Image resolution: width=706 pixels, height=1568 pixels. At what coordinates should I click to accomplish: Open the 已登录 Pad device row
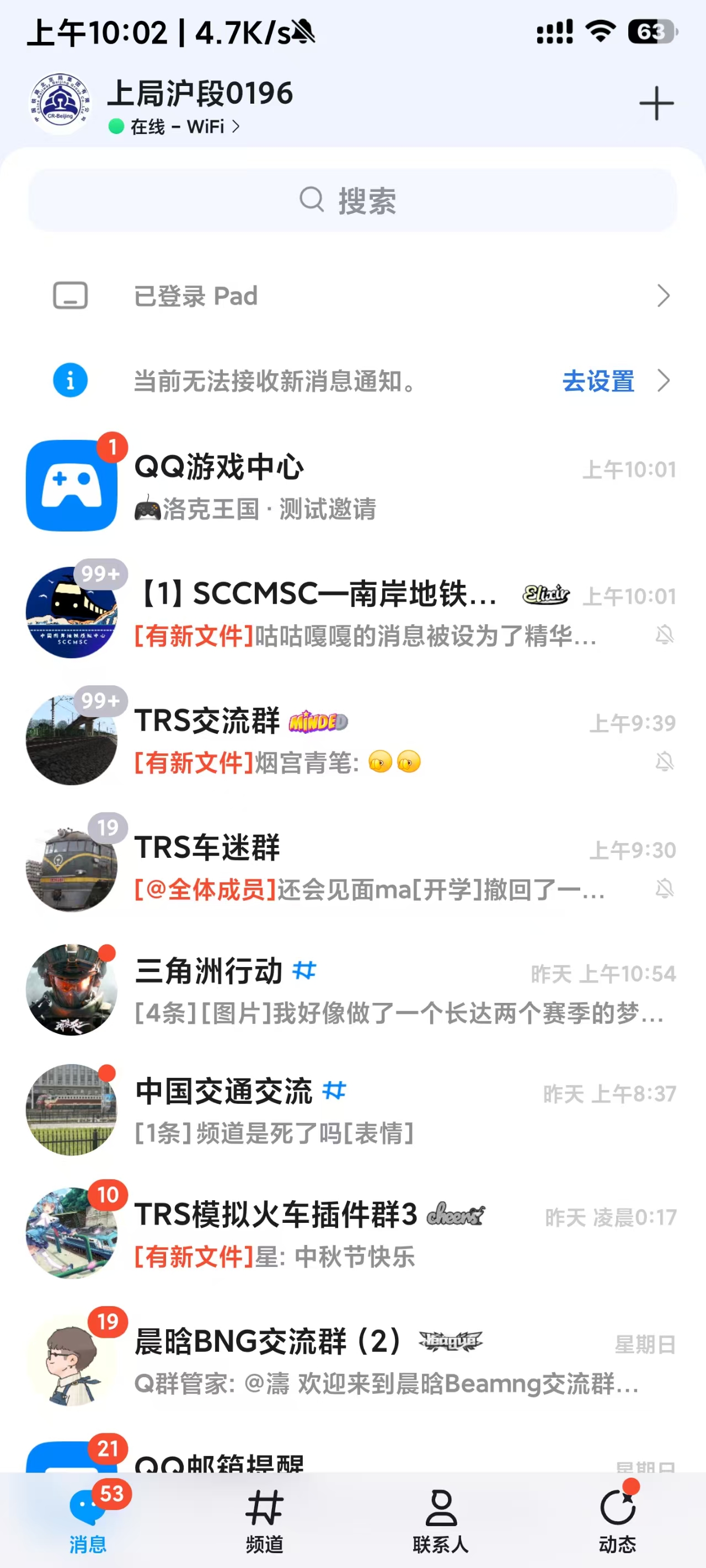coord(352,297)
